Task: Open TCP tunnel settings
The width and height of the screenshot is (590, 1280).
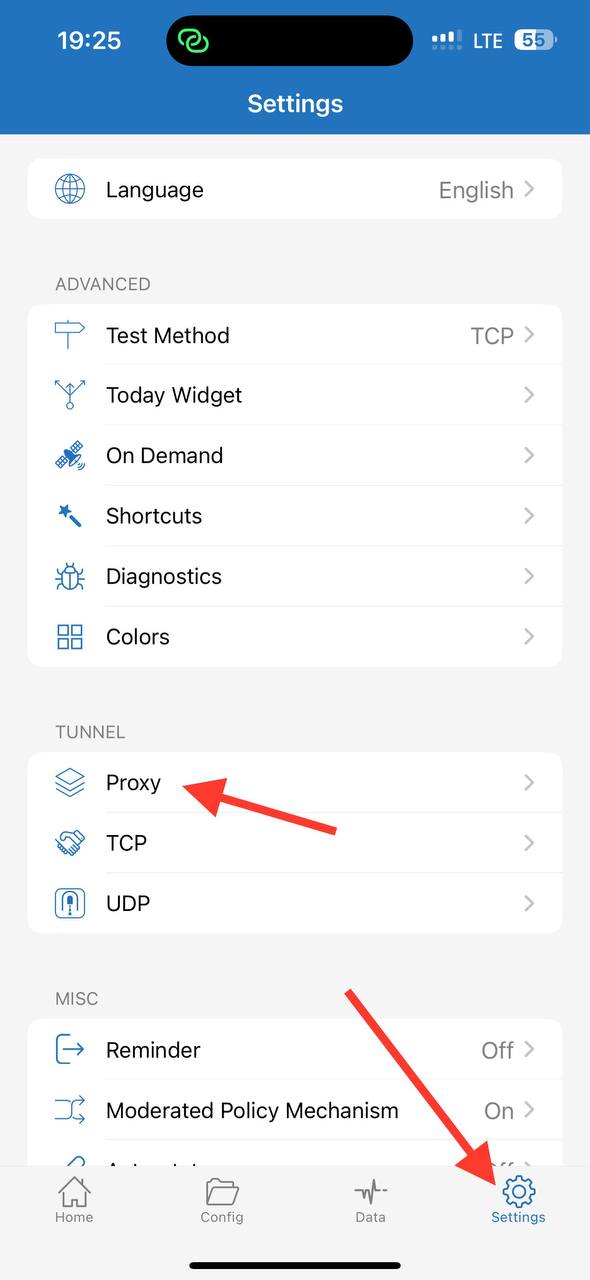Action: (294, 842)
